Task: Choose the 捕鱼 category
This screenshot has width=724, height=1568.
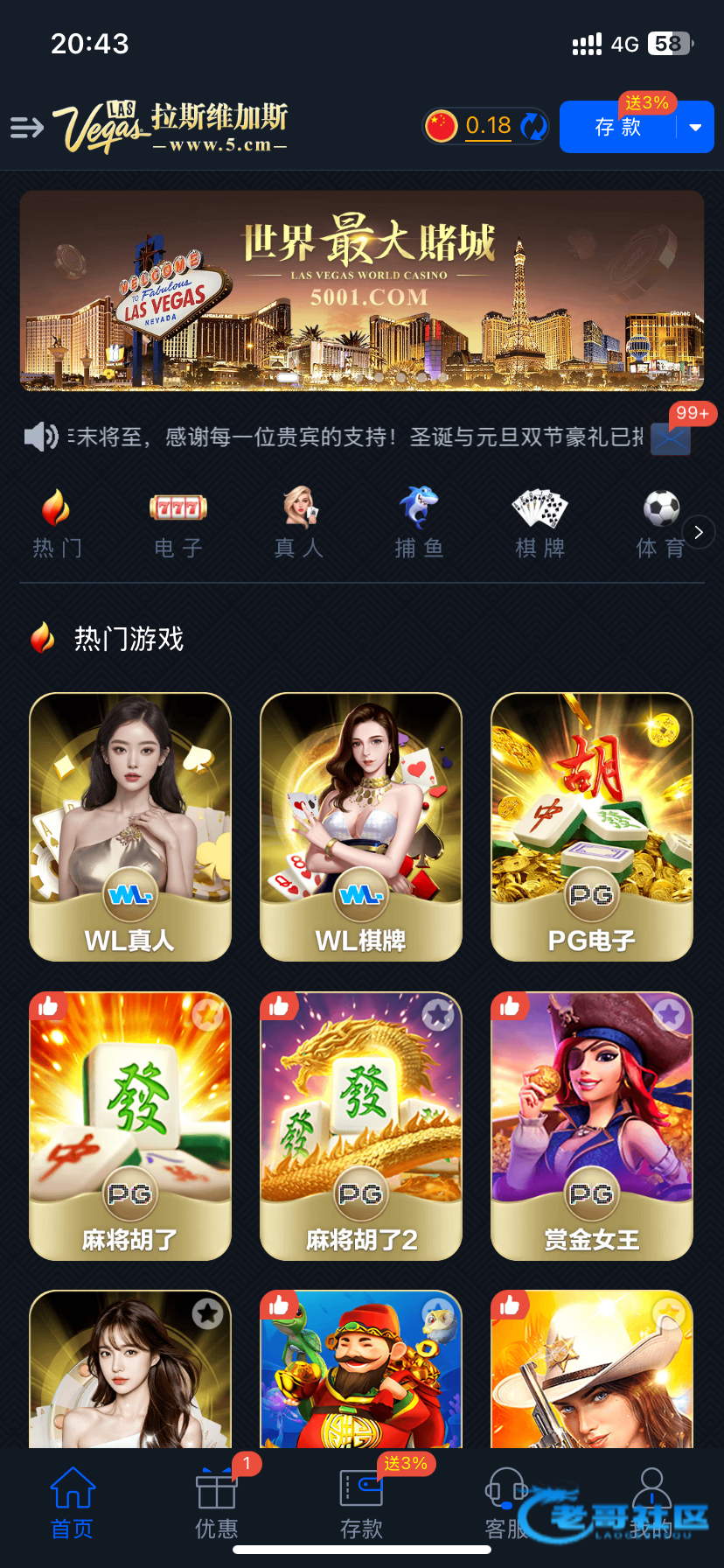Action: tap(420, 523)
